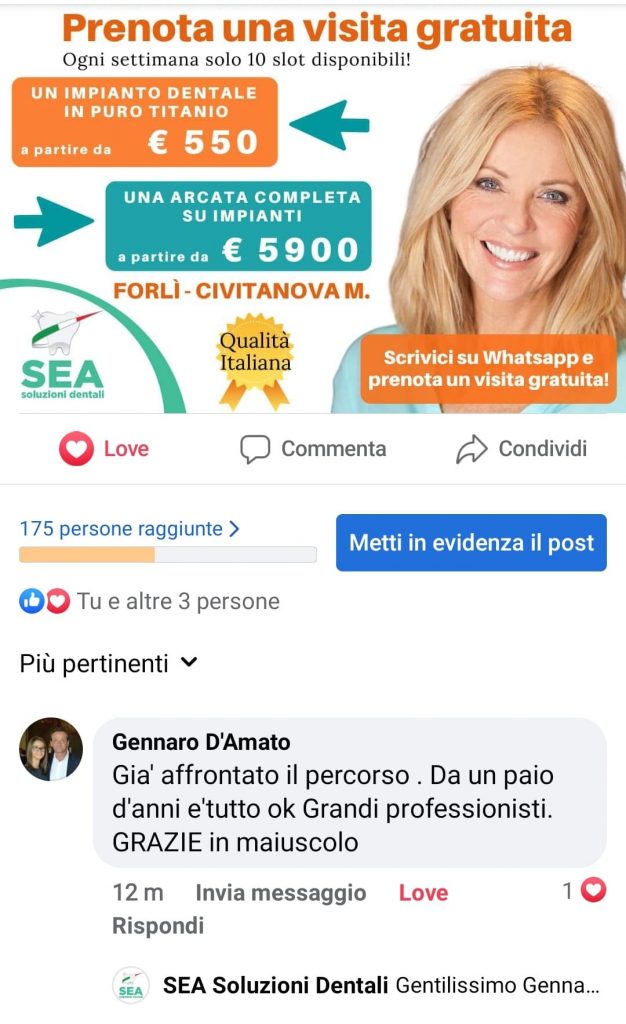Expand the Più pertinenti comment sorting
This screenshot has width=626, height=1024.
click(x=108, y=664)
